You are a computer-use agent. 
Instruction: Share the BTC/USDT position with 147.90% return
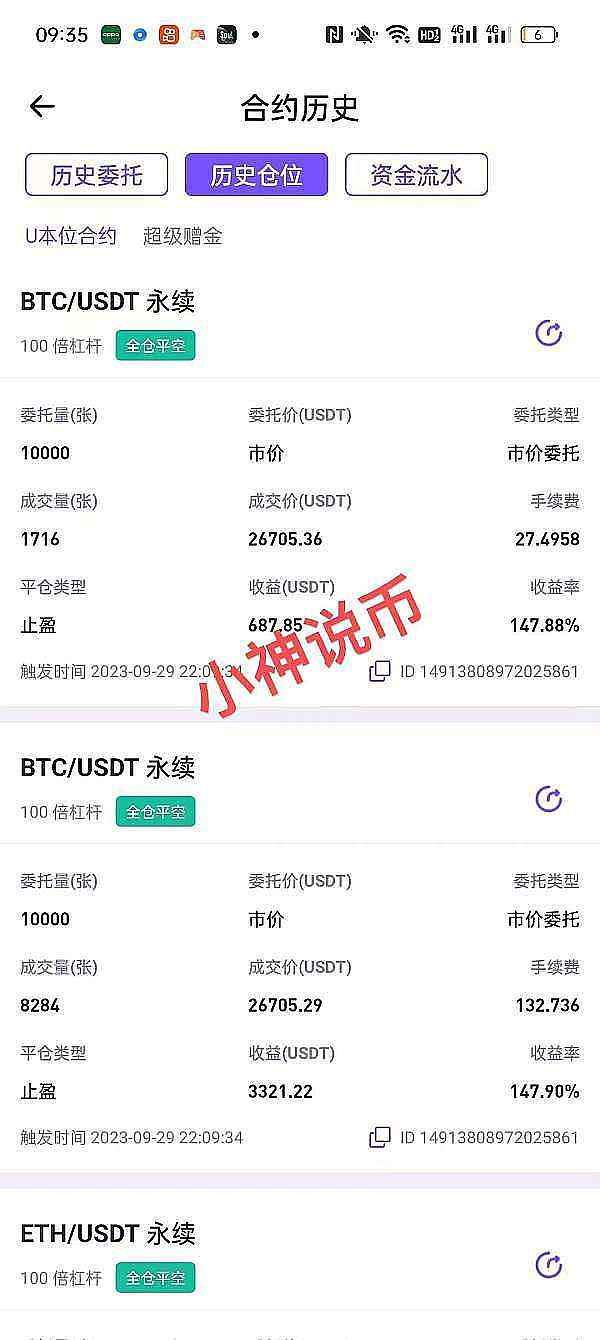pyautogui.click(x=549, y=799)
